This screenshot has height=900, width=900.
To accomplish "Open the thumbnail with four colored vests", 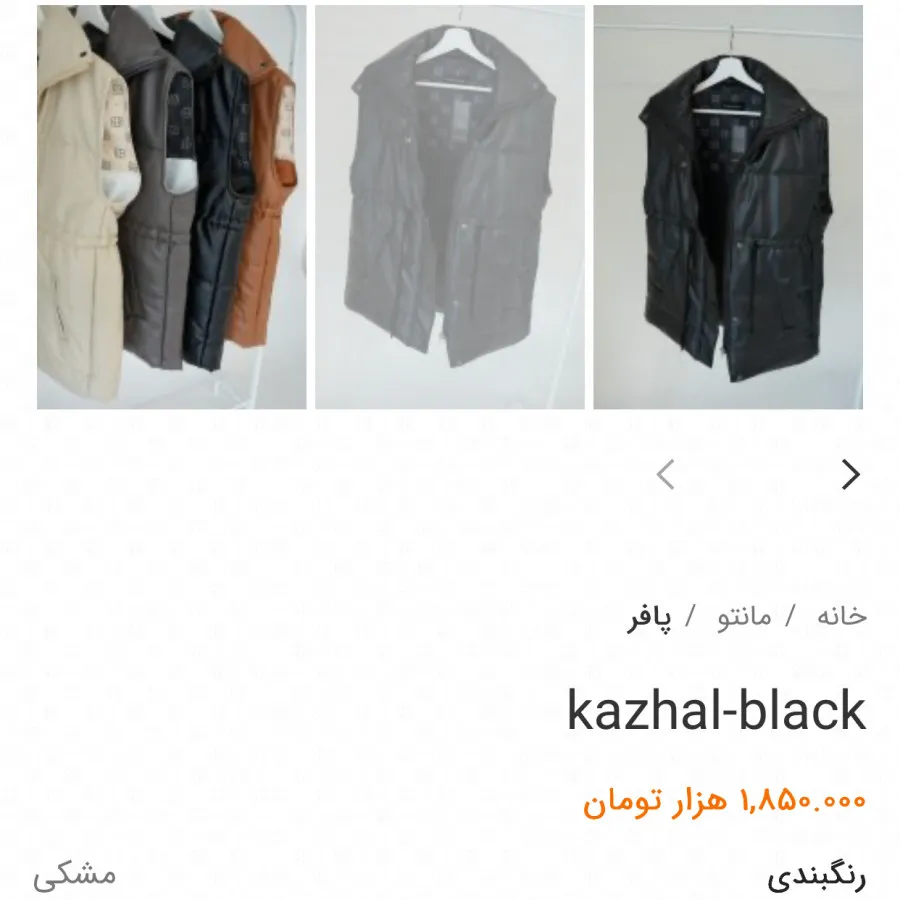I will coord(172,207).
